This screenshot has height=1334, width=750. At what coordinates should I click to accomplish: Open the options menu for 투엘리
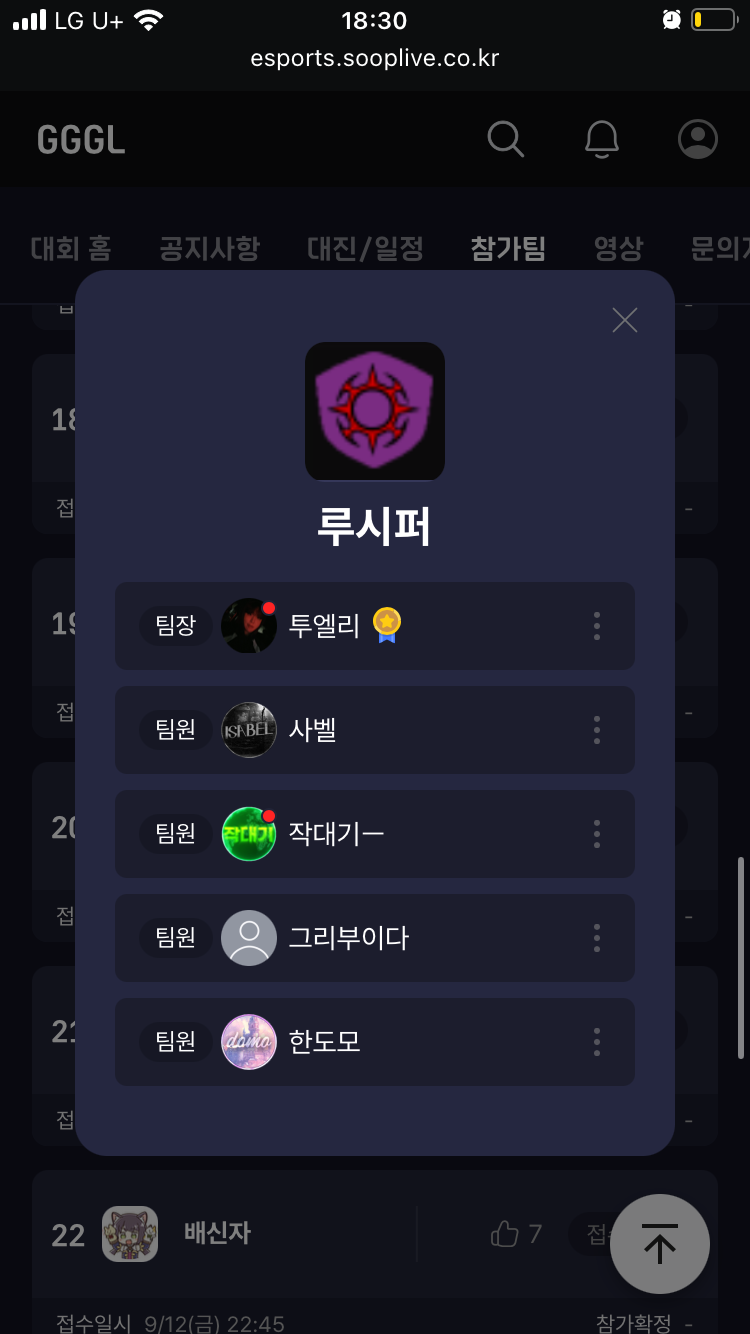point(597,626)
